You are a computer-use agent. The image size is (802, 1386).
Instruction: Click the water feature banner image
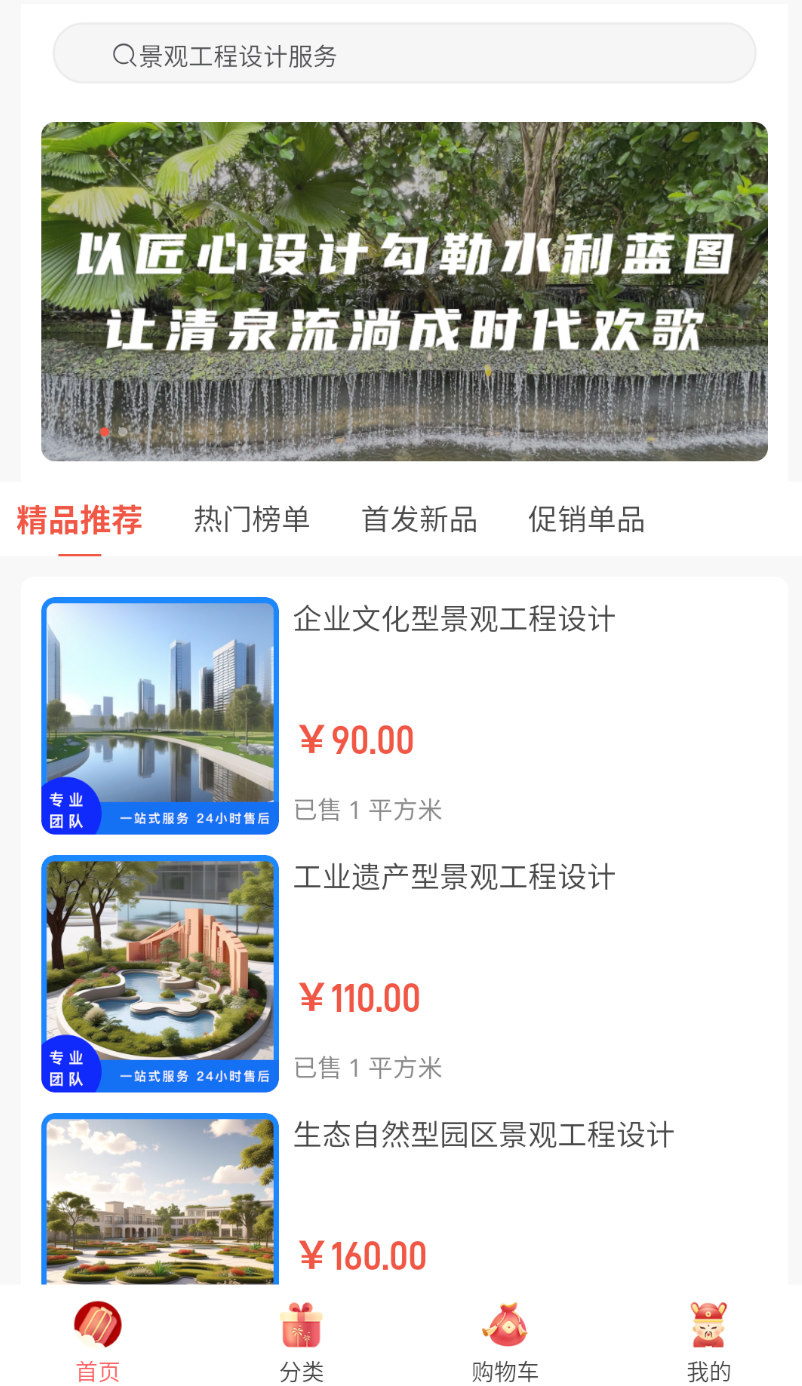click(404, 292)
